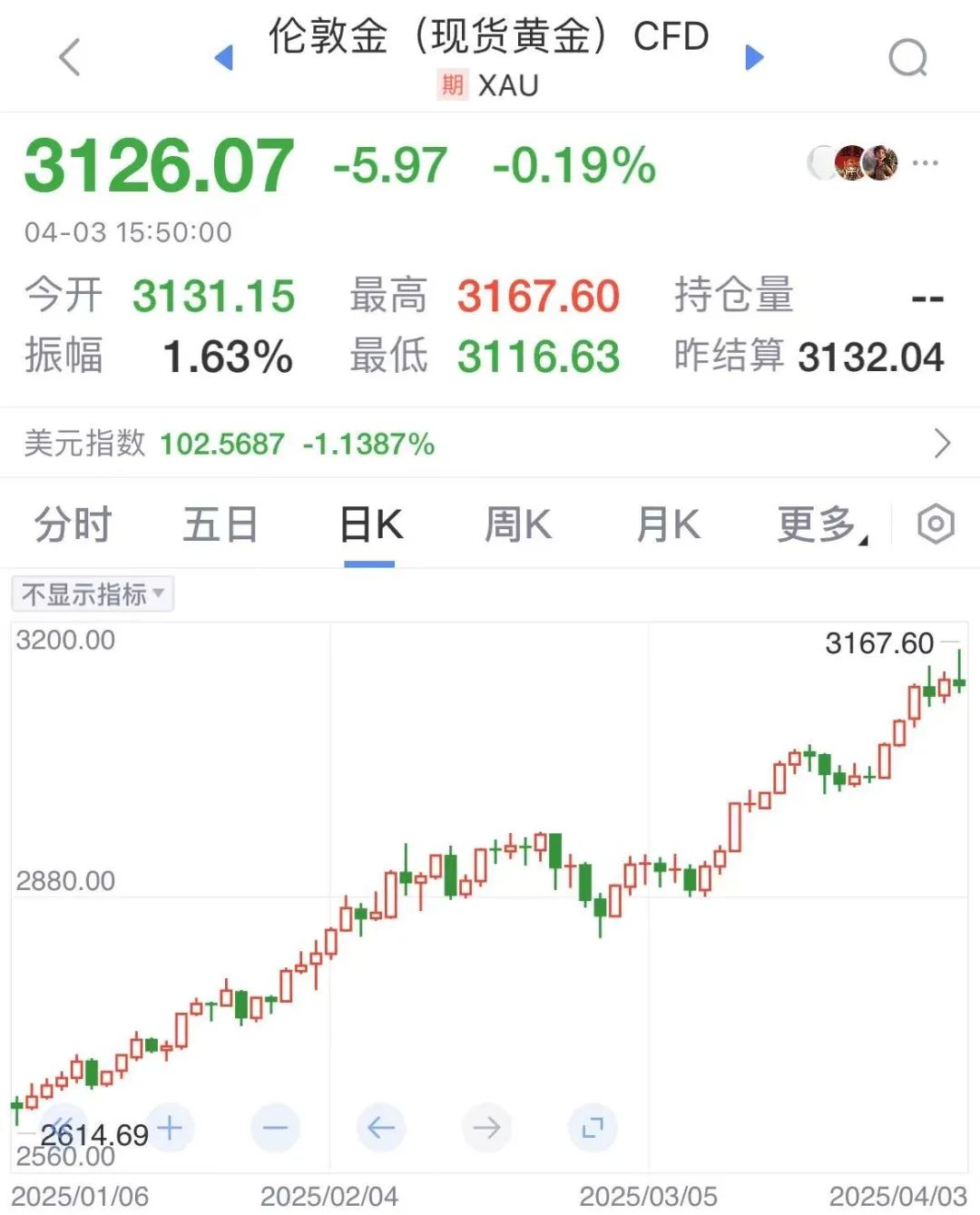Move the chart right with the arrow button
The image size is (980, 1215).
coord(486,1128)
